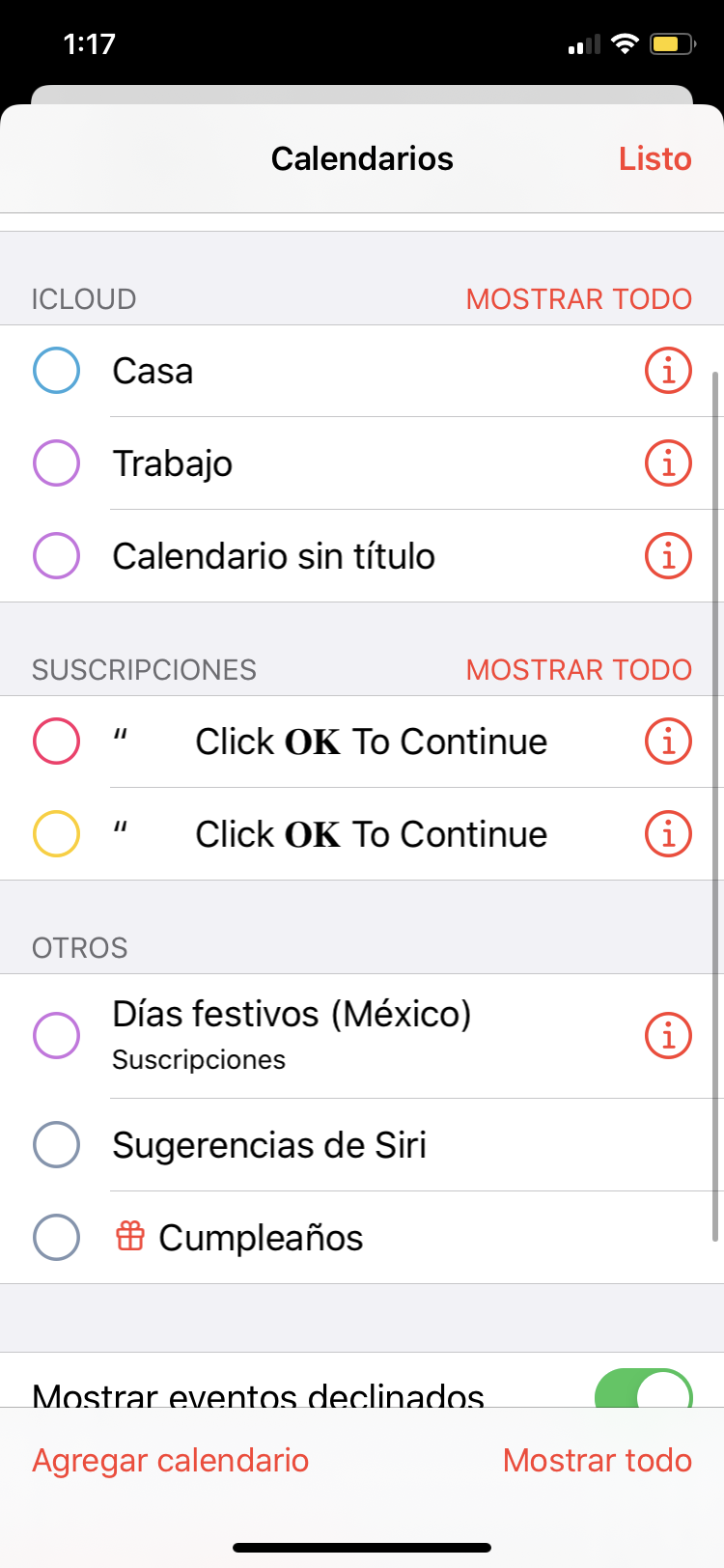Open info for Días festivos (México)
Image resolution: width=724 pixels, height=1568 pixels.
[668, 1036]
